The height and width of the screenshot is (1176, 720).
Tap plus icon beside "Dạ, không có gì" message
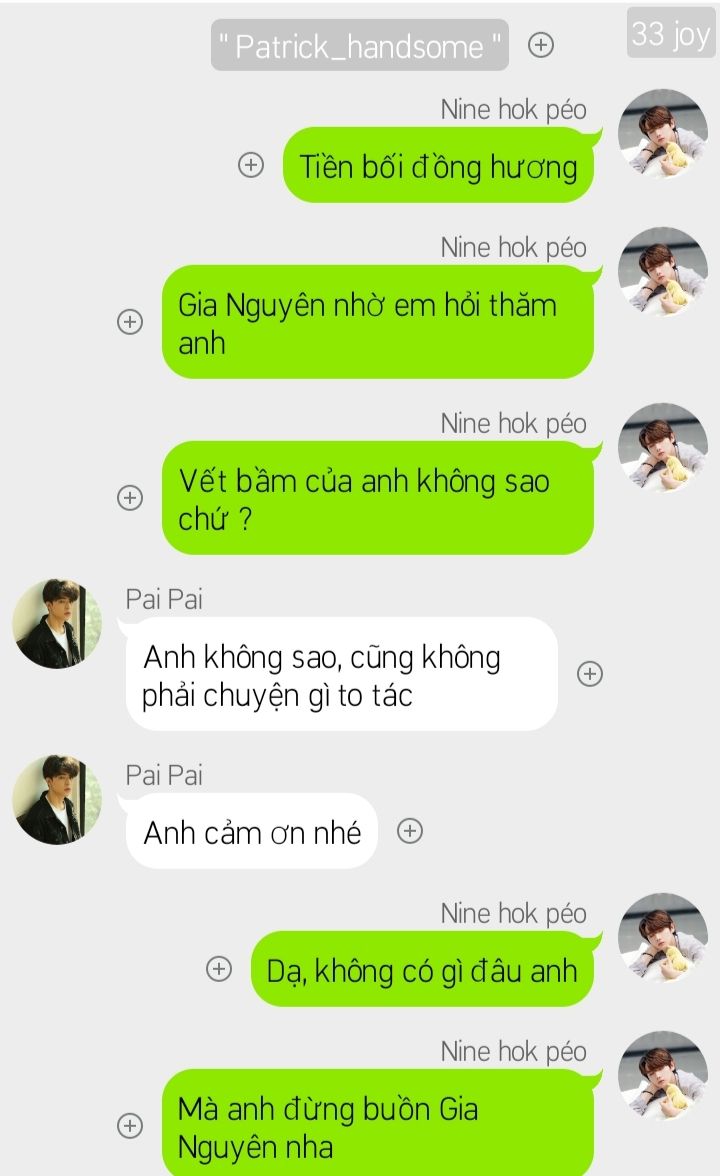[x=219, y=968]
